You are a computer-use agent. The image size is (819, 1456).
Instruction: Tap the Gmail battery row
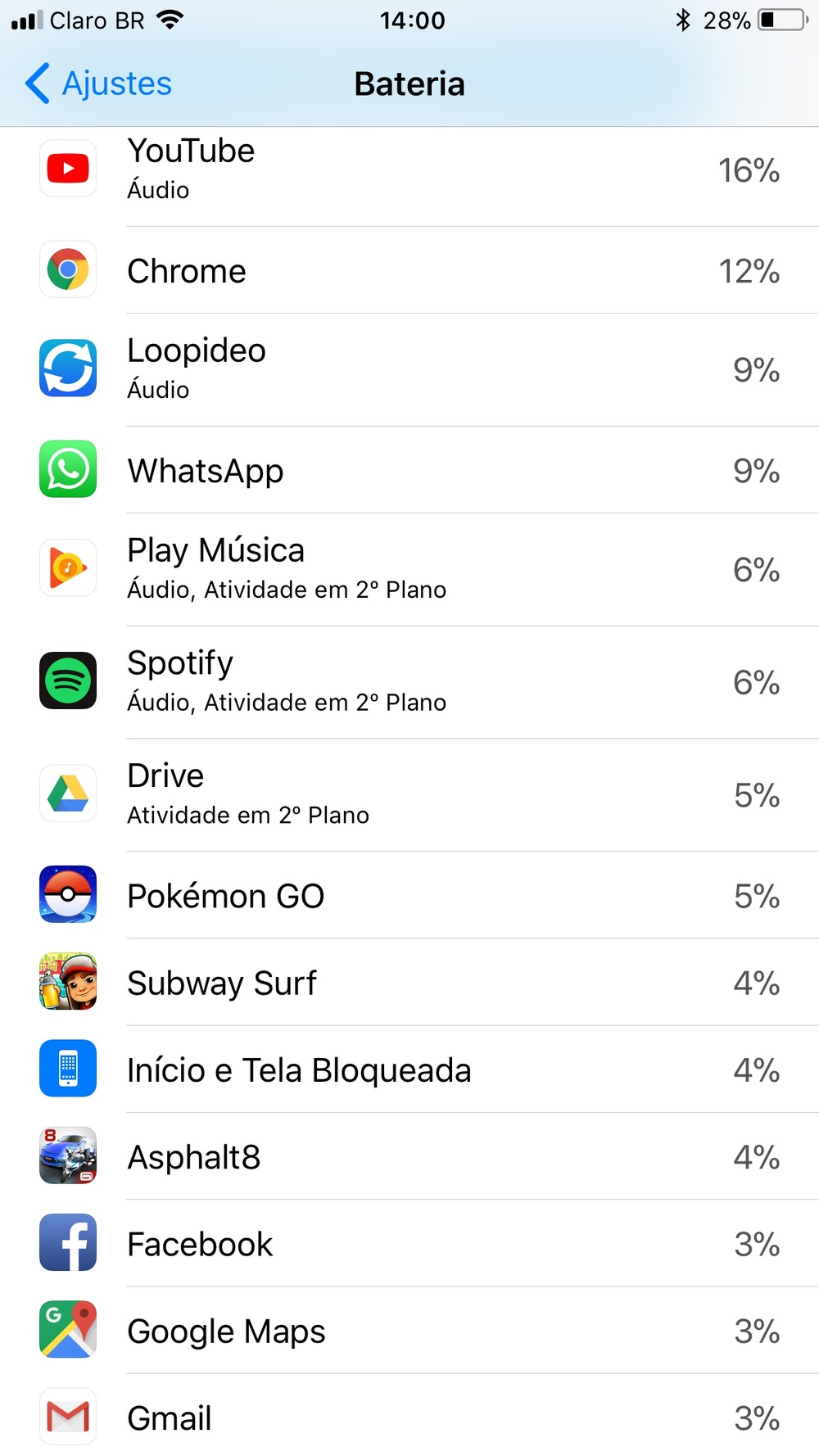click(x=409, y=1417)
